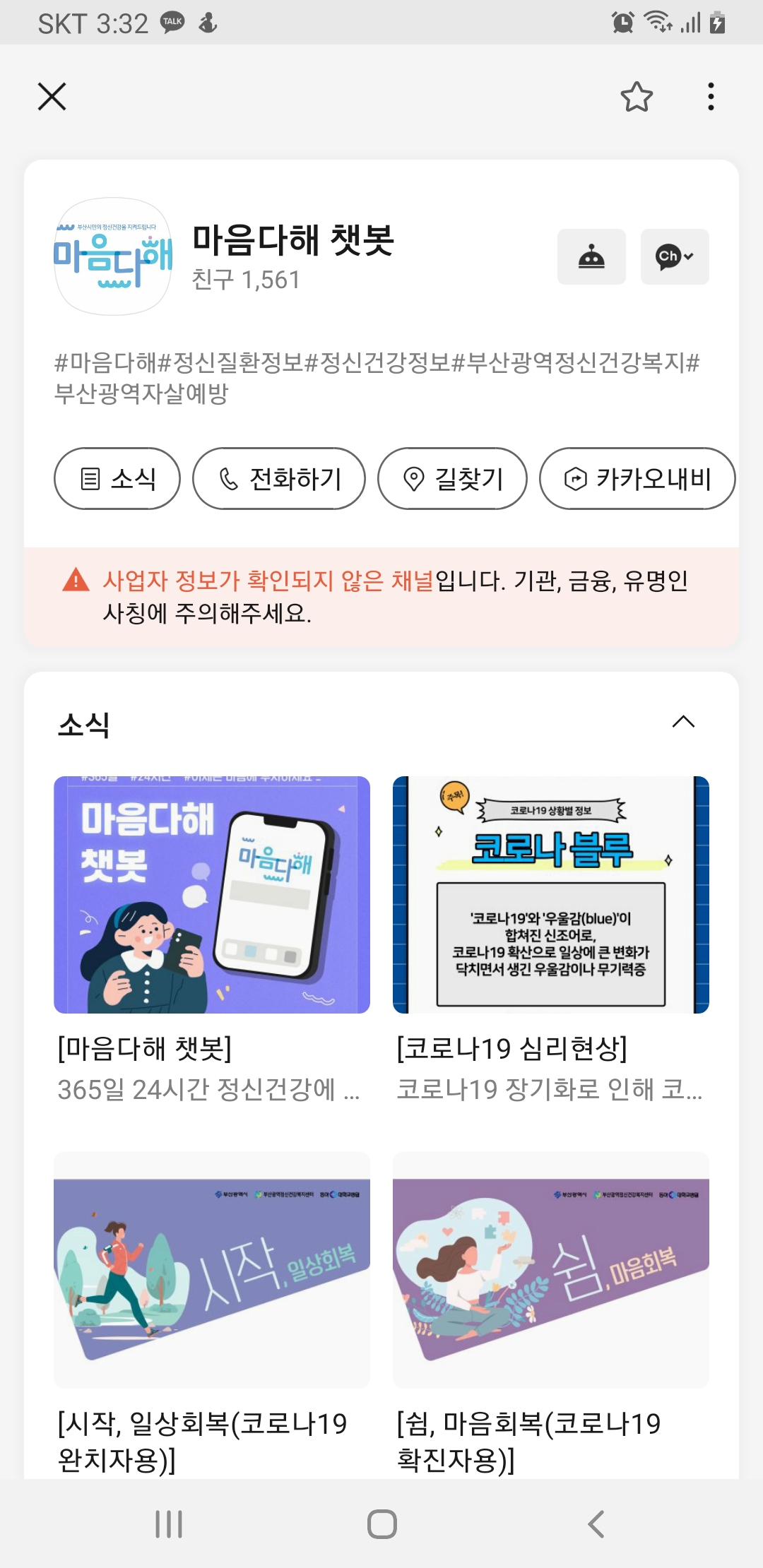
Task: Open the 소식 chip
Action: (x=117, y=479)
